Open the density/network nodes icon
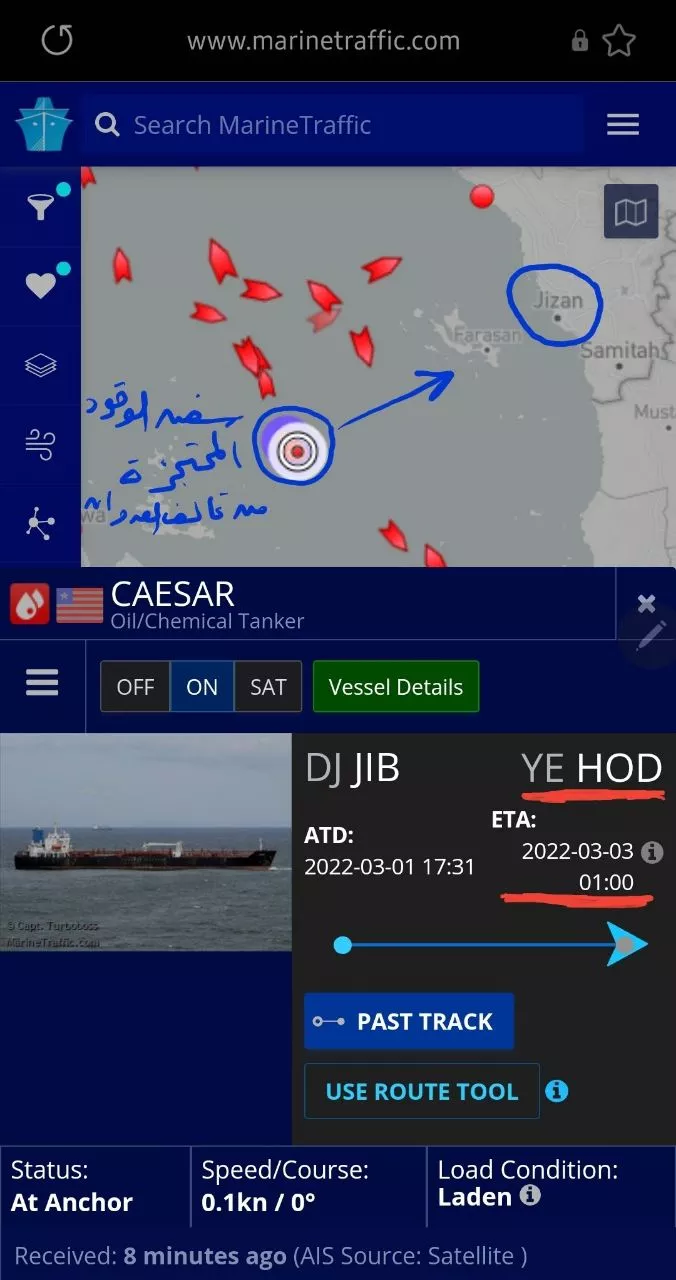Screen dimensions: 676x1280 point(41,524)
